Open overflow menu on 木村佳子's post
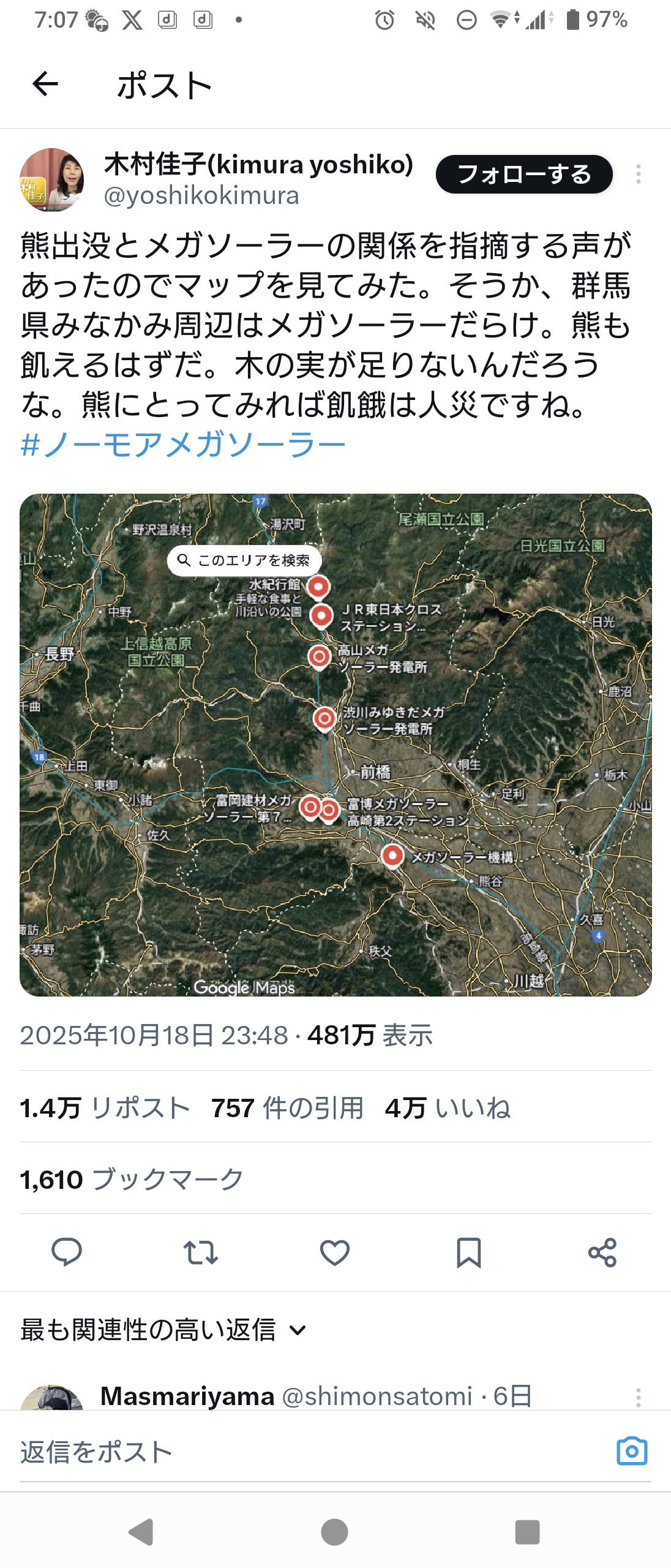This screenshot has width=671, height=1568. pyautogui.click(x=638, y=175)
